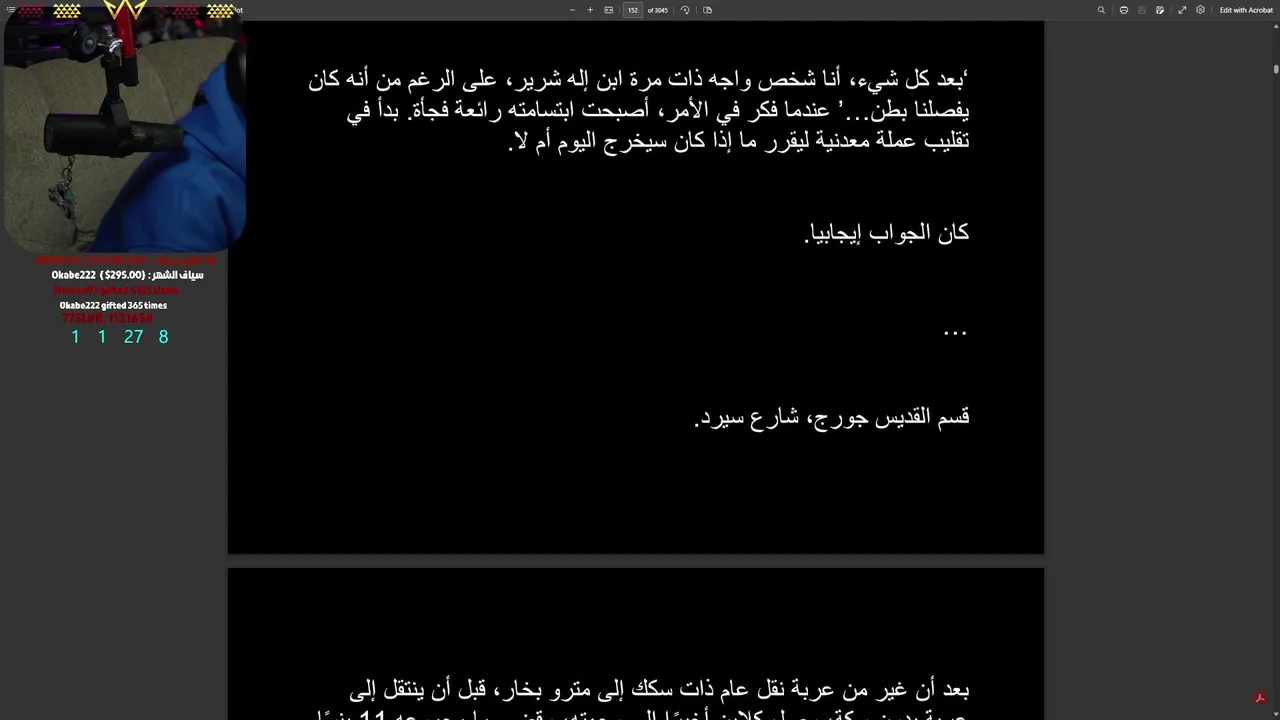Viewport: 1280px width, 720px height.
Task: Zoom in on the PDF page
Action: pyautogui.click(x=590, y=10)
